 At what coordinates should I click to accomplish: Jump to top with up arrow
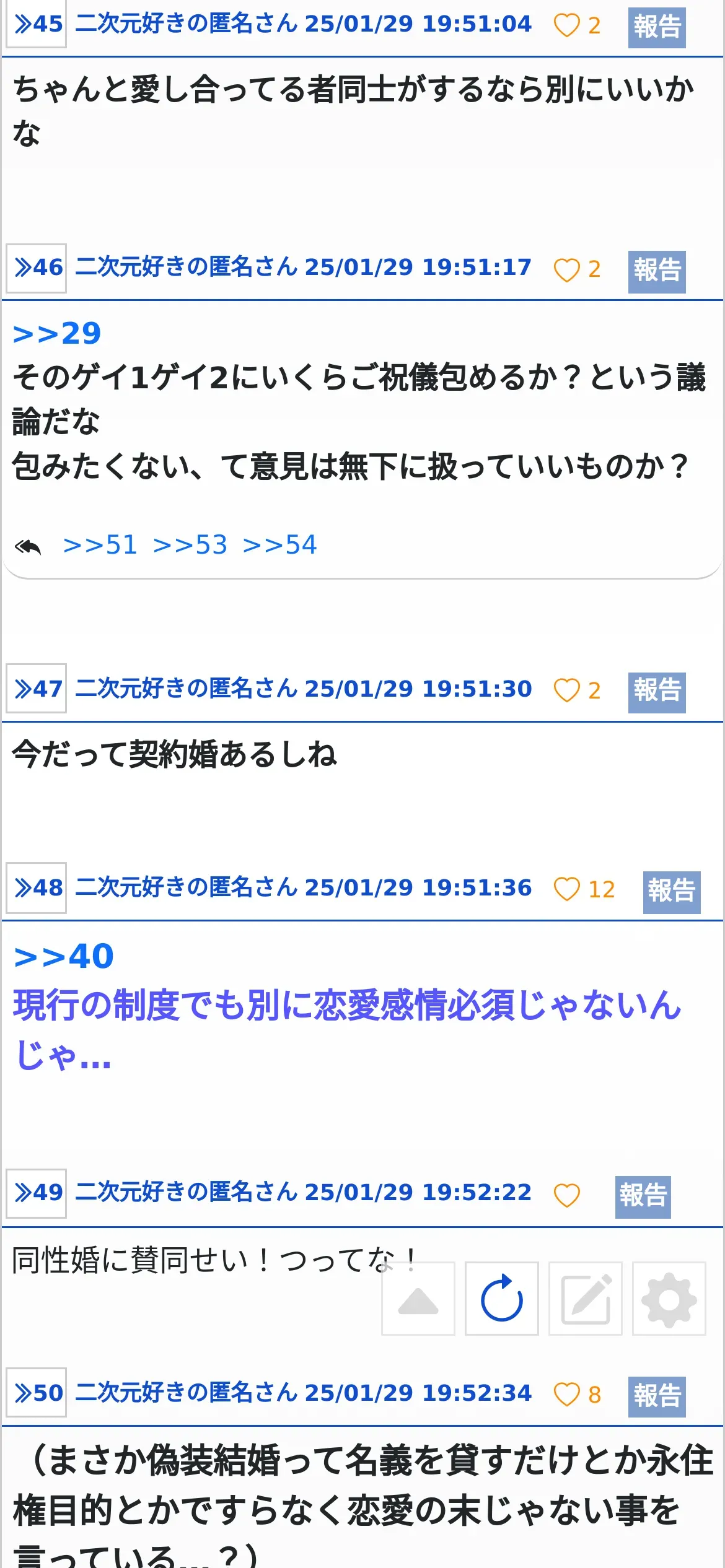click(418, 1299)
